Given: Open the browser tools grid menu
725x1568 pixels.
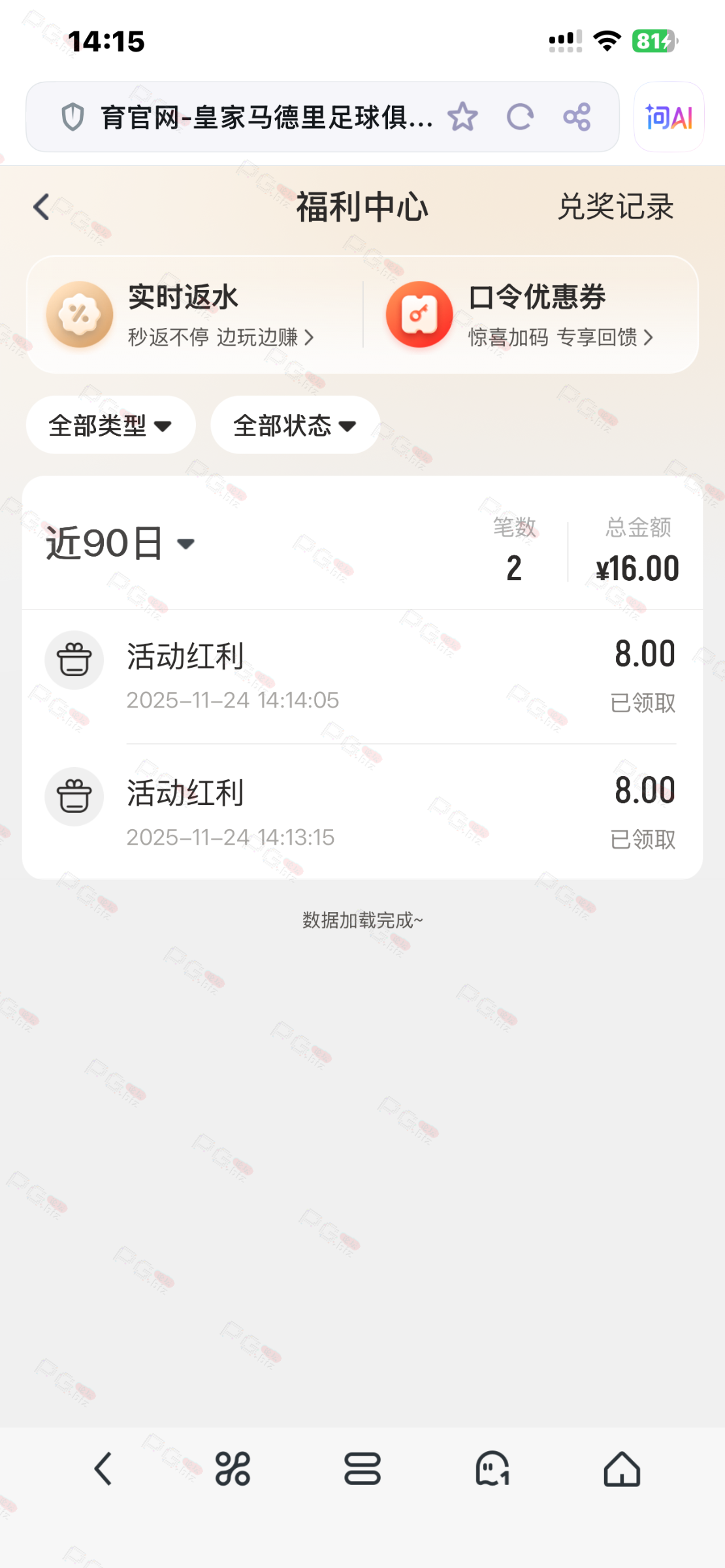Looking at the screenshot, I should tap(233, 1469).
